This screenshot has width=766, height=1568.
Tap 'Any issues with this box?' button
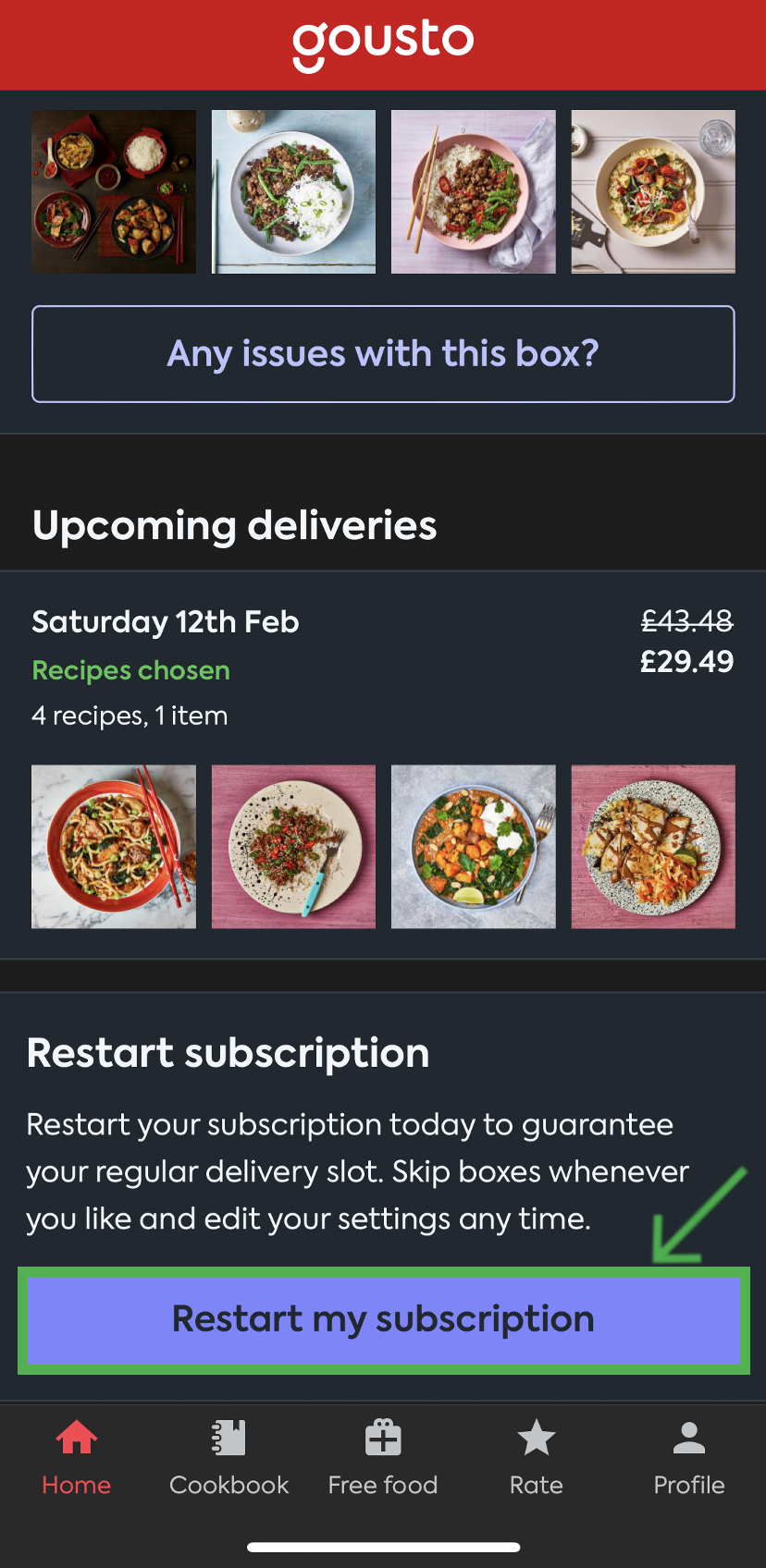click(383, 354)
